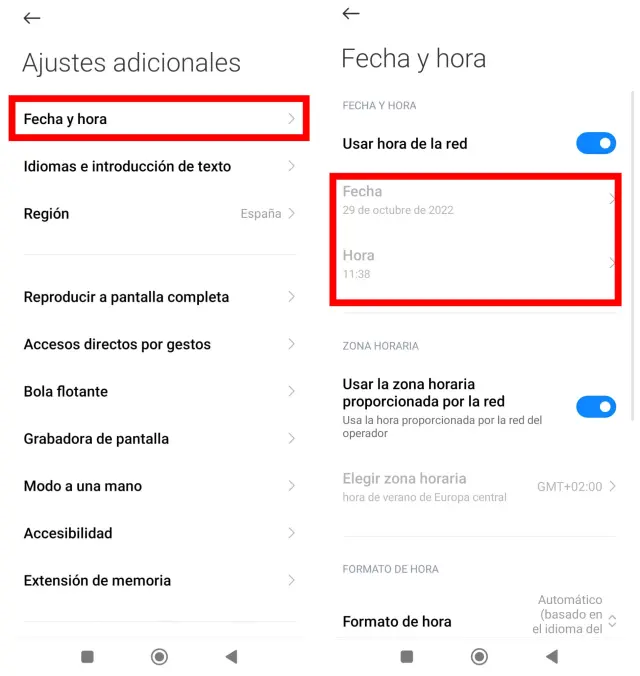The width and height of the screenshot is (640, 676).
Task: Open Extensión de memoria
Action: [x=158, y=580]
